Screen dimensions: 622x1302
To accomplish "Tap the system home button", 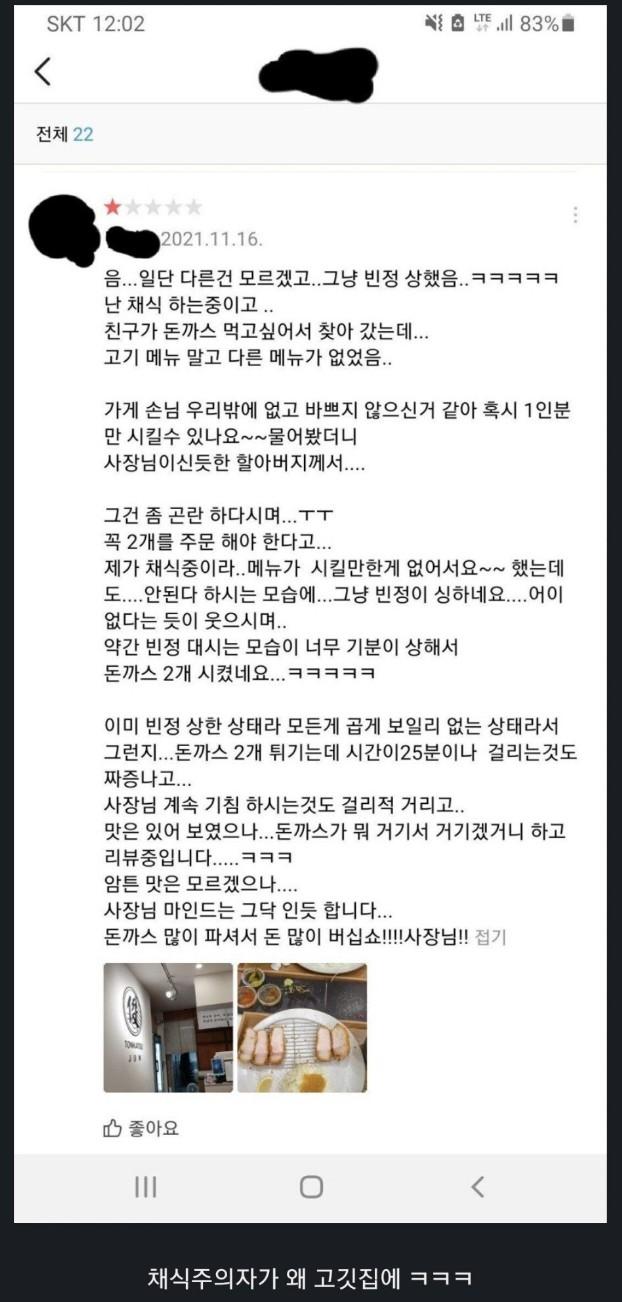I will [311, 1186].
